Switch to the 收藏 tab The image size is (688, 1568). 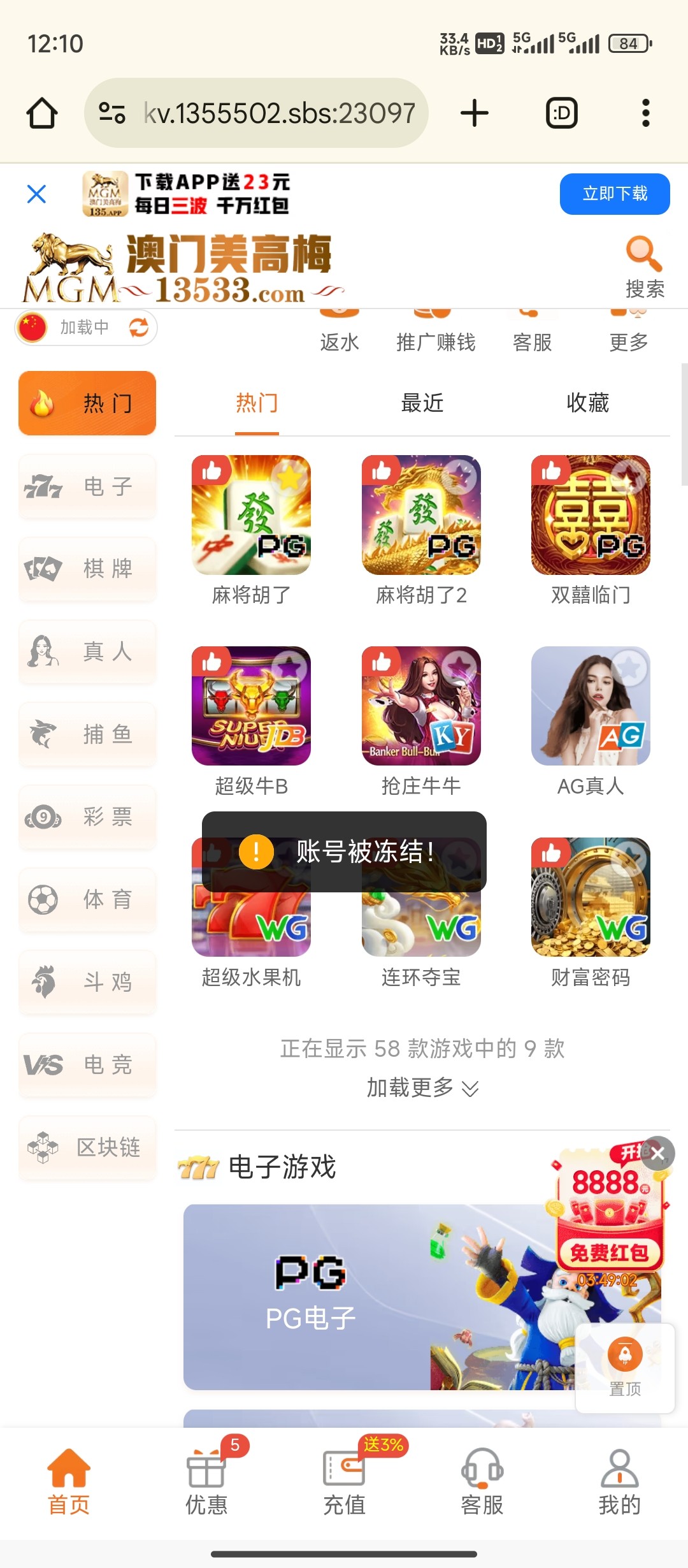point(587,403)
